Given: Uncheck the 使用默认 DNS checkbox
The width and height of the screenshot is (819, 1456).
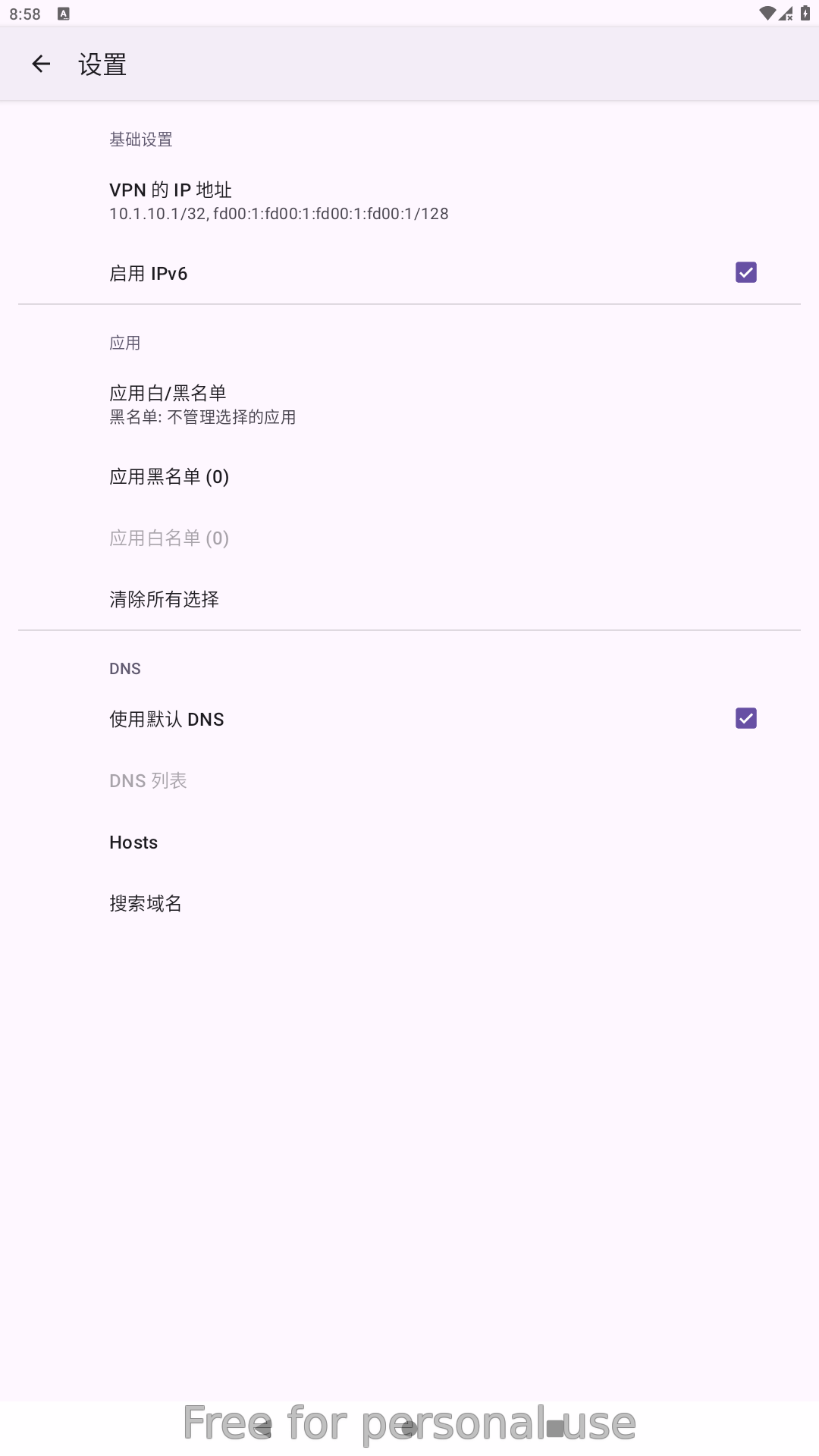Looking at the screenshot, I should 745,719.
